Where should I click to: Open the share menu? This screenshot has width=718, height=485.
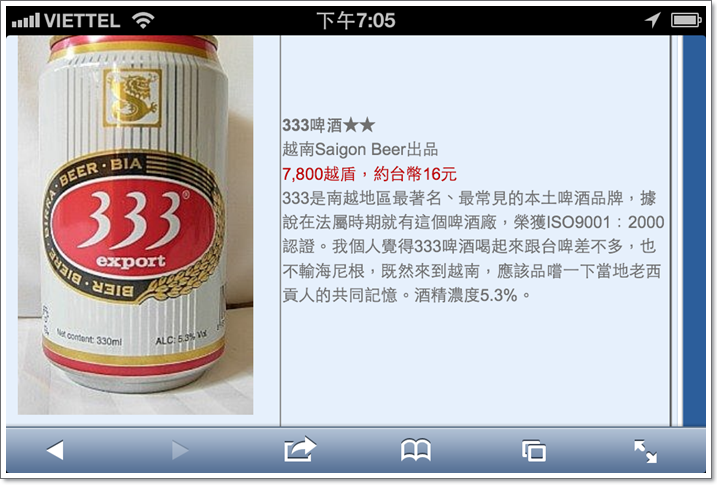pyautogui.click(x=299, y=450)
